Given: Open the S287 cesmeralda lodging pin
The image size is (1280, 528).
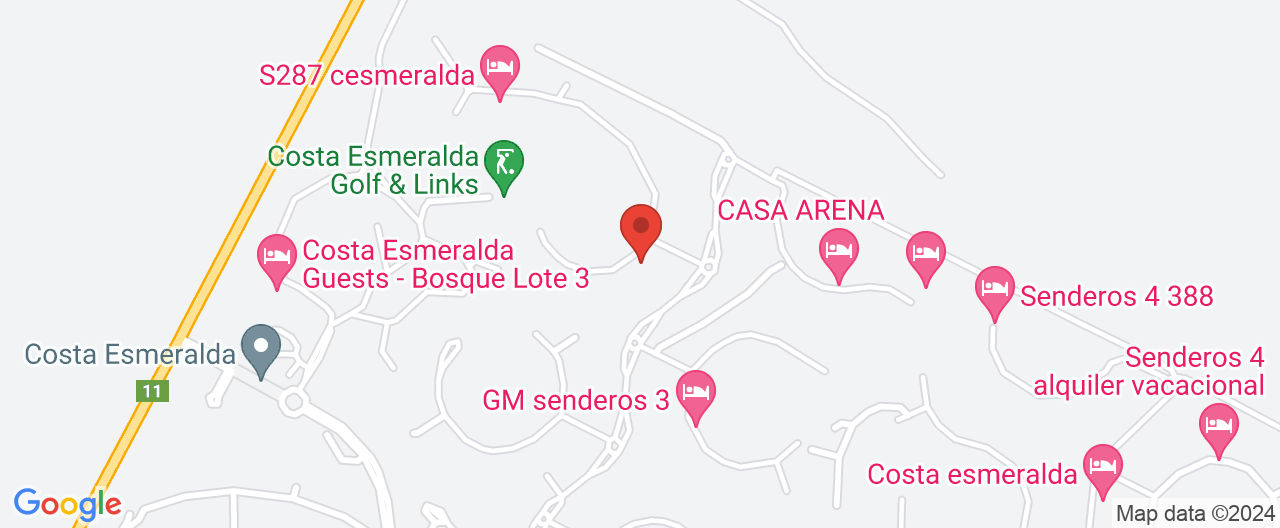Looking at the screenshot, I should (x=499, y=68).
